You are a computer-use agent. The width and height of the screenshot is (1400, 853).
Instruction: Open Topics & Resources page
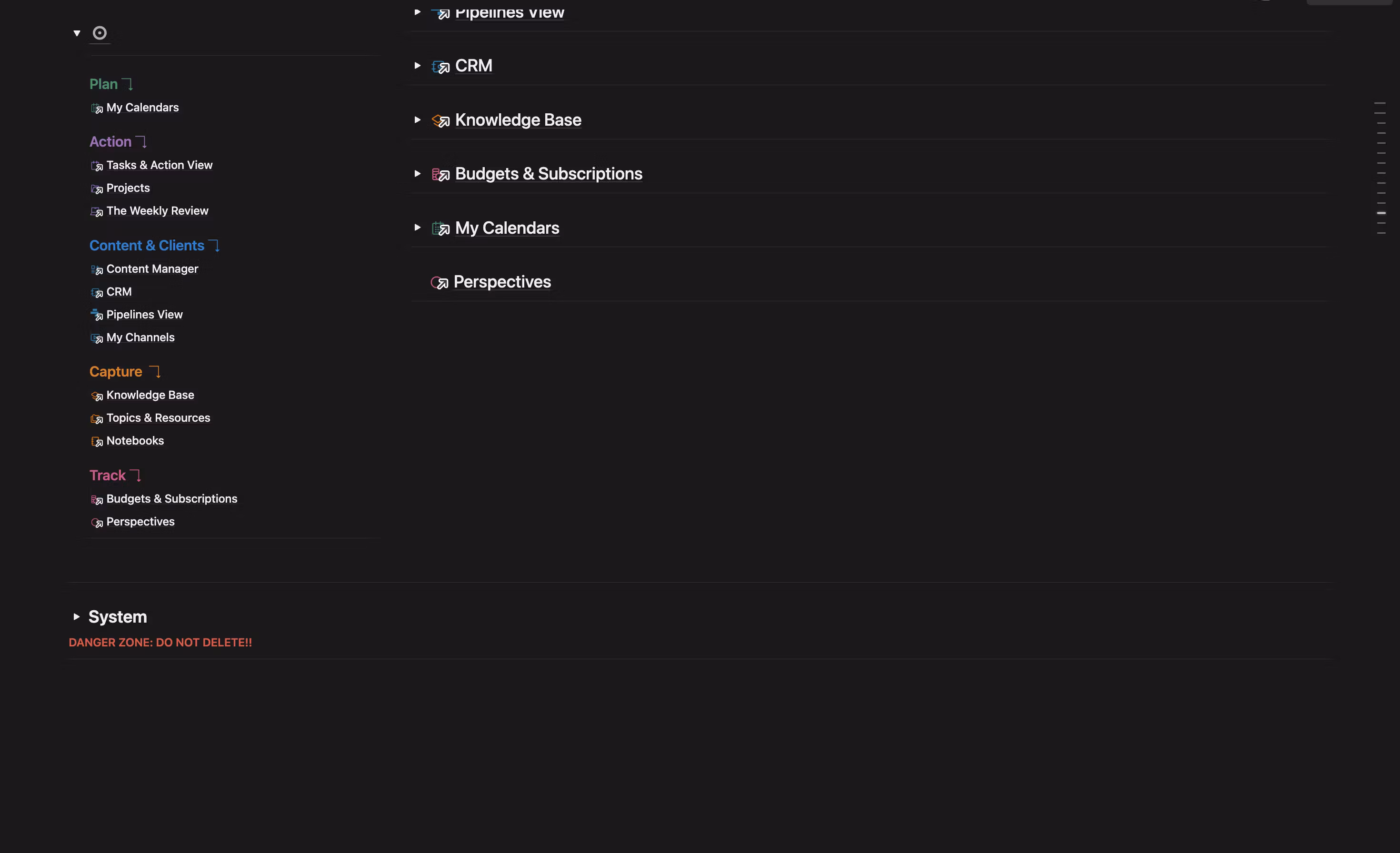tap(158, 418)
